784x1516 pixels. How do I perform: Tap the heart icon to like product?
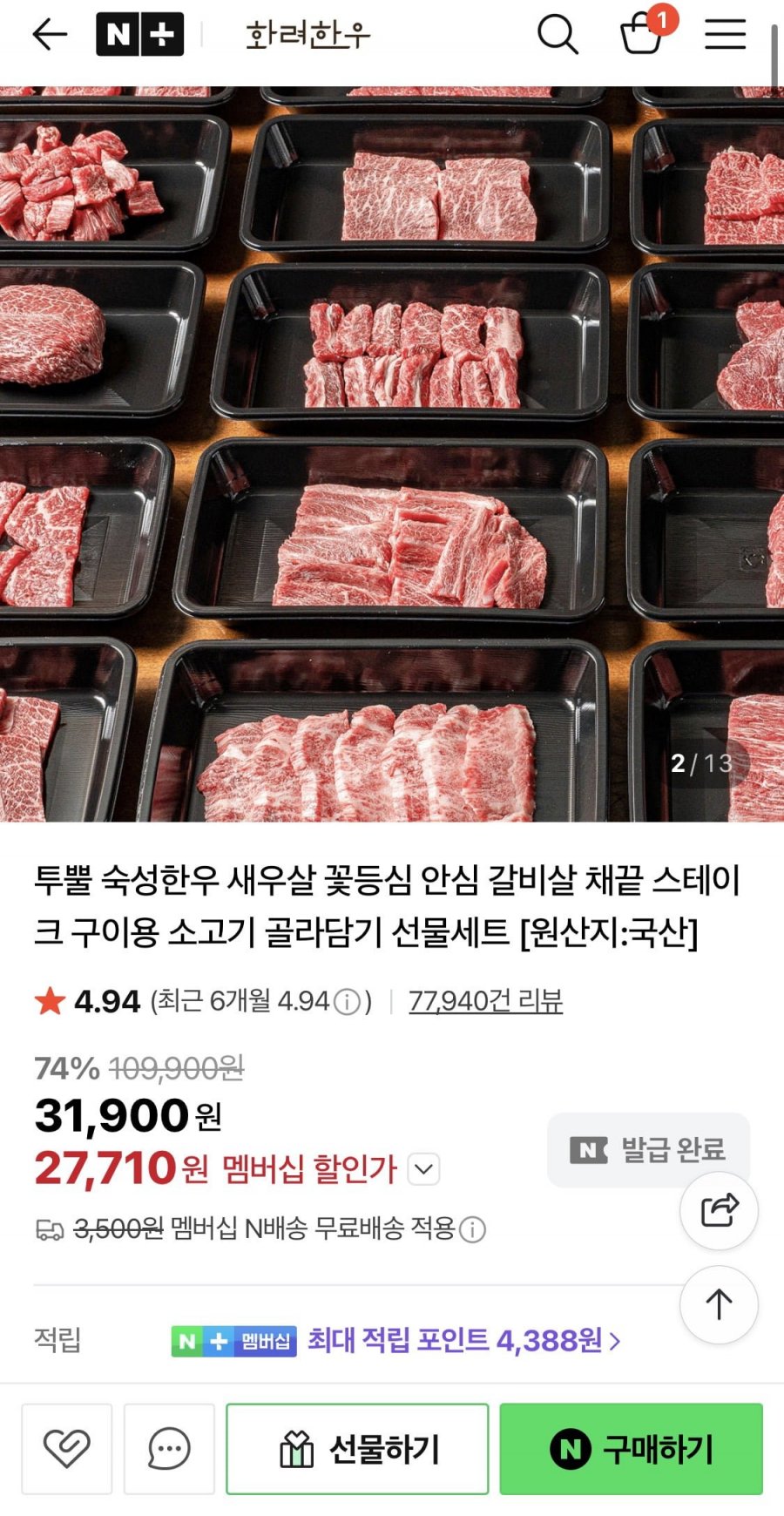[65, 1449]
